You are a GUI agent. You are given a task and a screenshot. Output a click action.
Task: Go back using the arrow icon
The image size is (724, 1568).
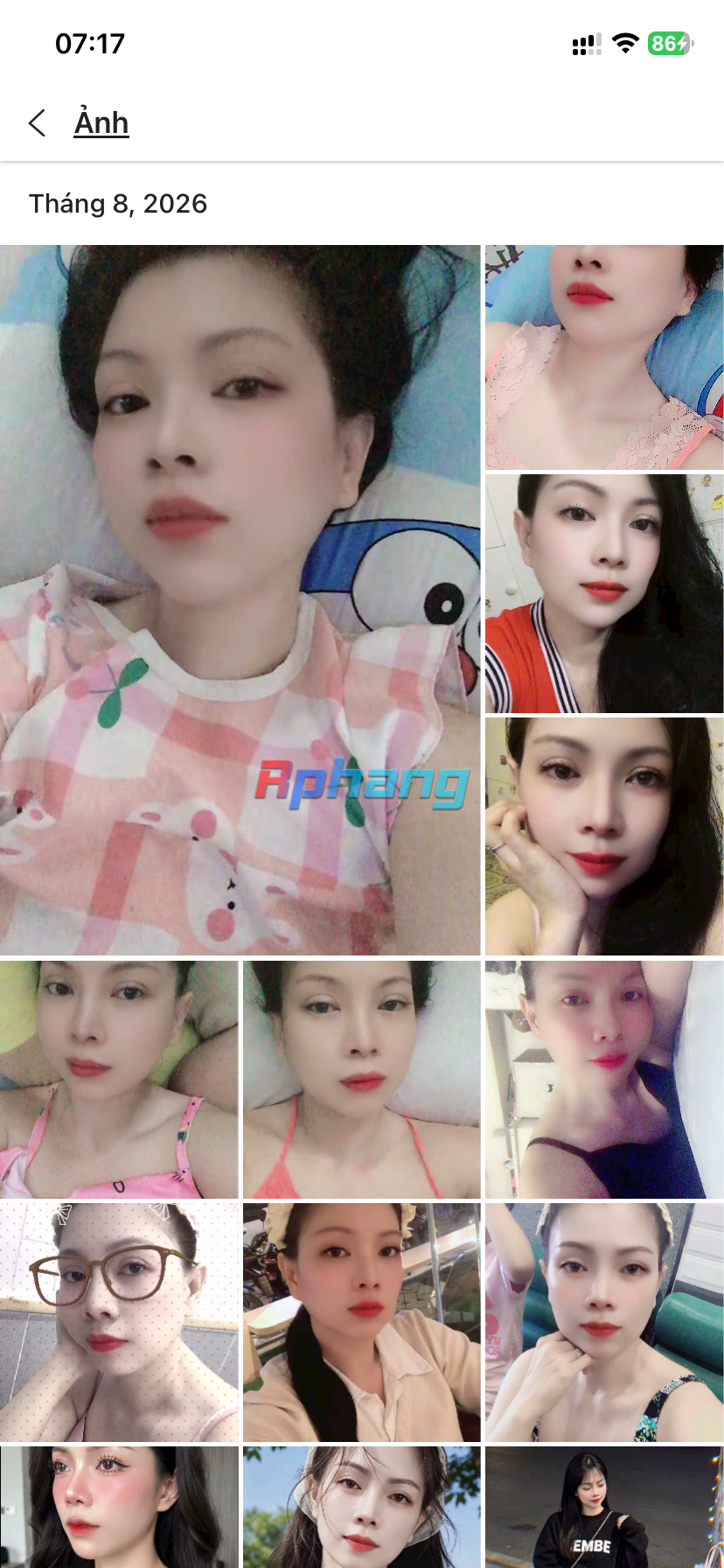(x=37, y=123)
